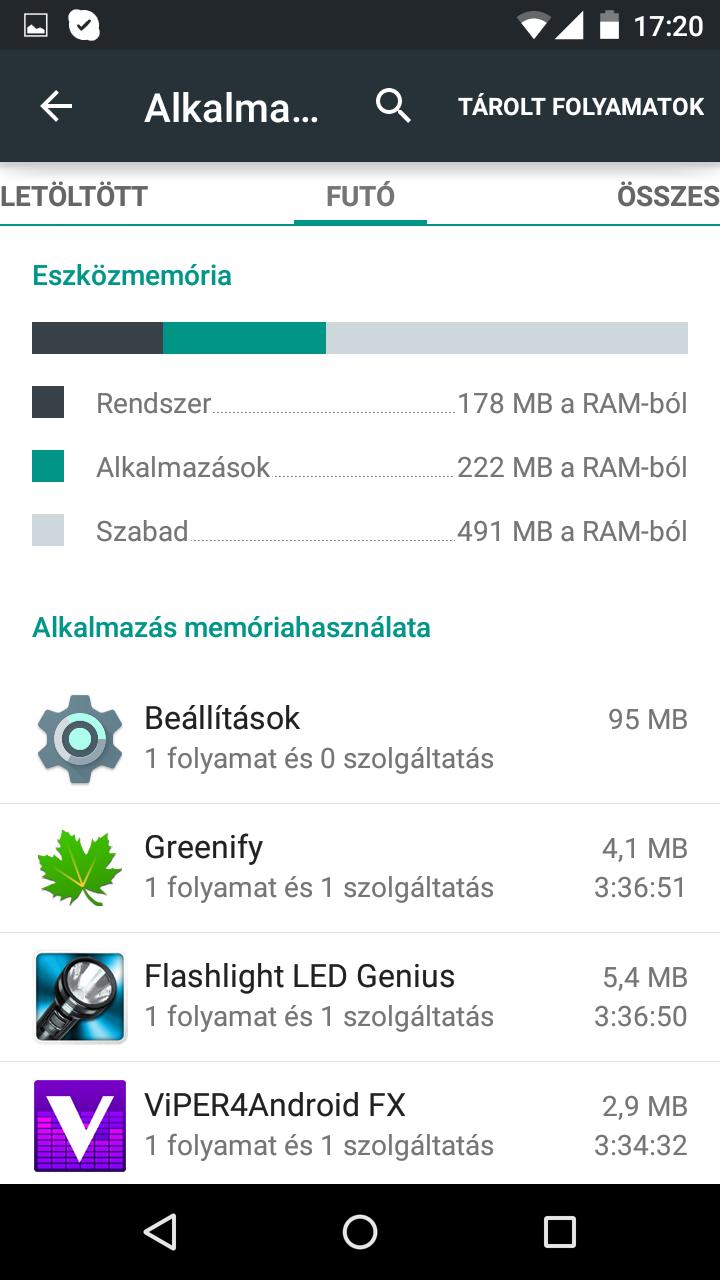Select the FUTÓ tab

[x=360, y=196]
